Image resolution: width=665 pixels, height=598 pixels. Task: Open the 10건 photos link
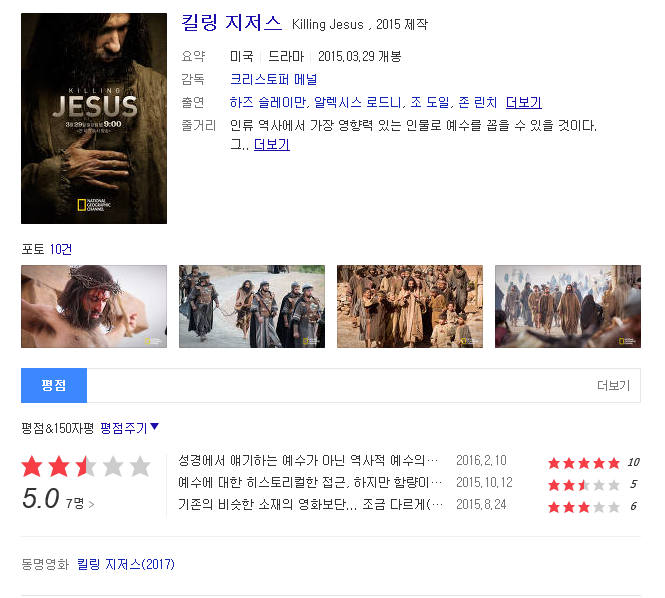[x=61, y=249]
